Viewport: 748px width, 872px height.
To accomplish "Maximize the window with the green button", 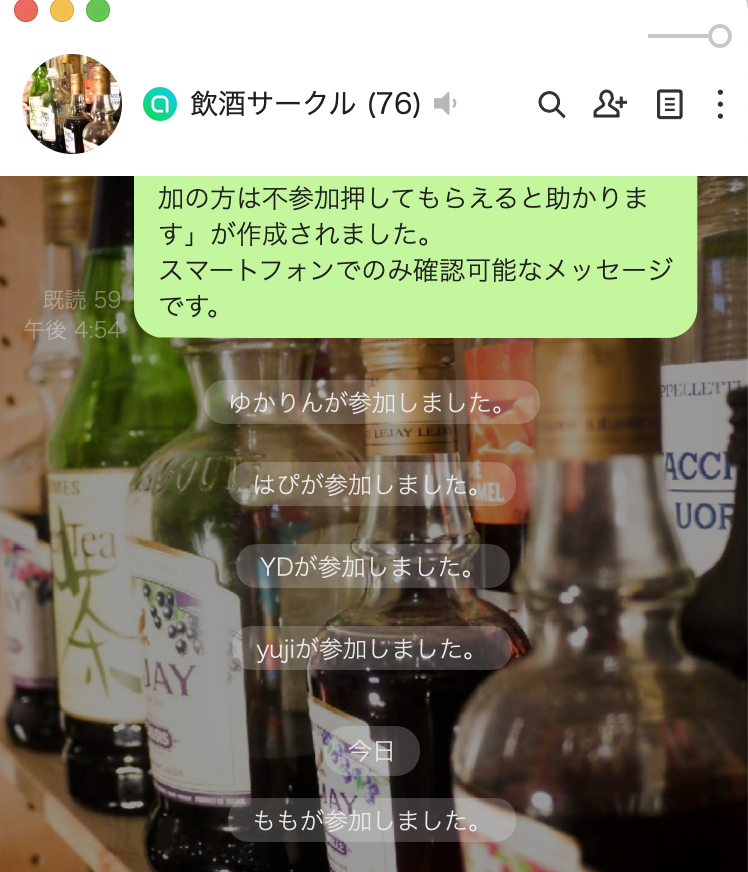I will pos(98,11).
